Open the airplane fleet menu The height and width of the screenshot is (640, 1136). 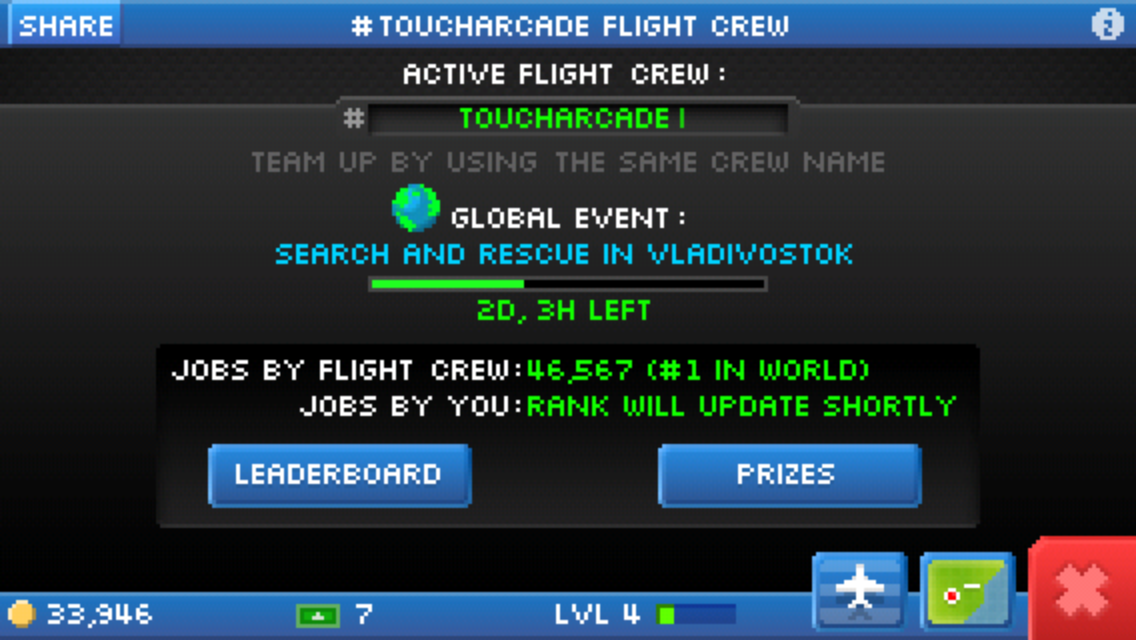pos(859,589)
